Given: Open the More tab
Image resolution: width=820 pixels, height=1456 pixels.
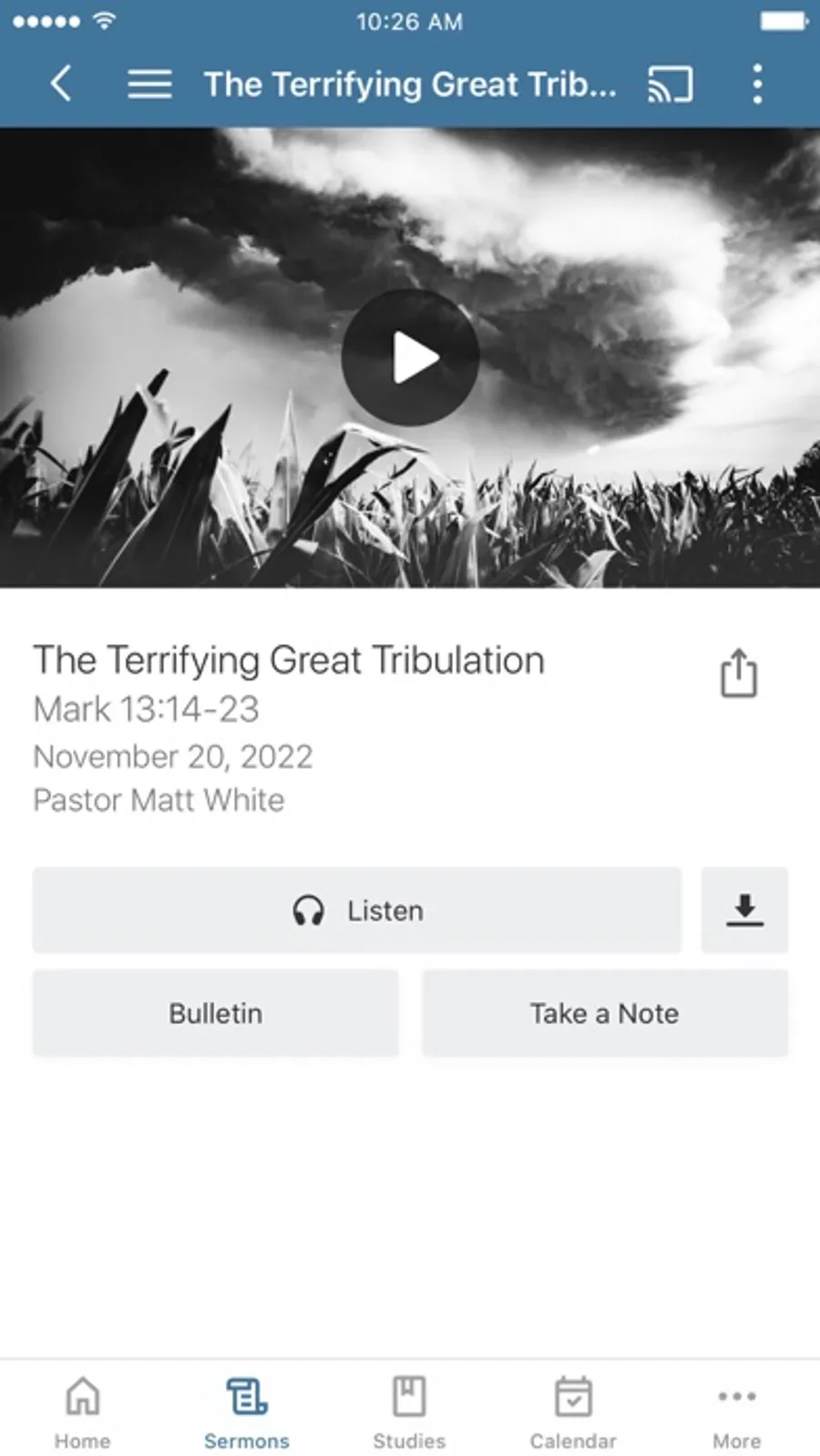Looking at the screenshot, I should [x=736, y=1412].
